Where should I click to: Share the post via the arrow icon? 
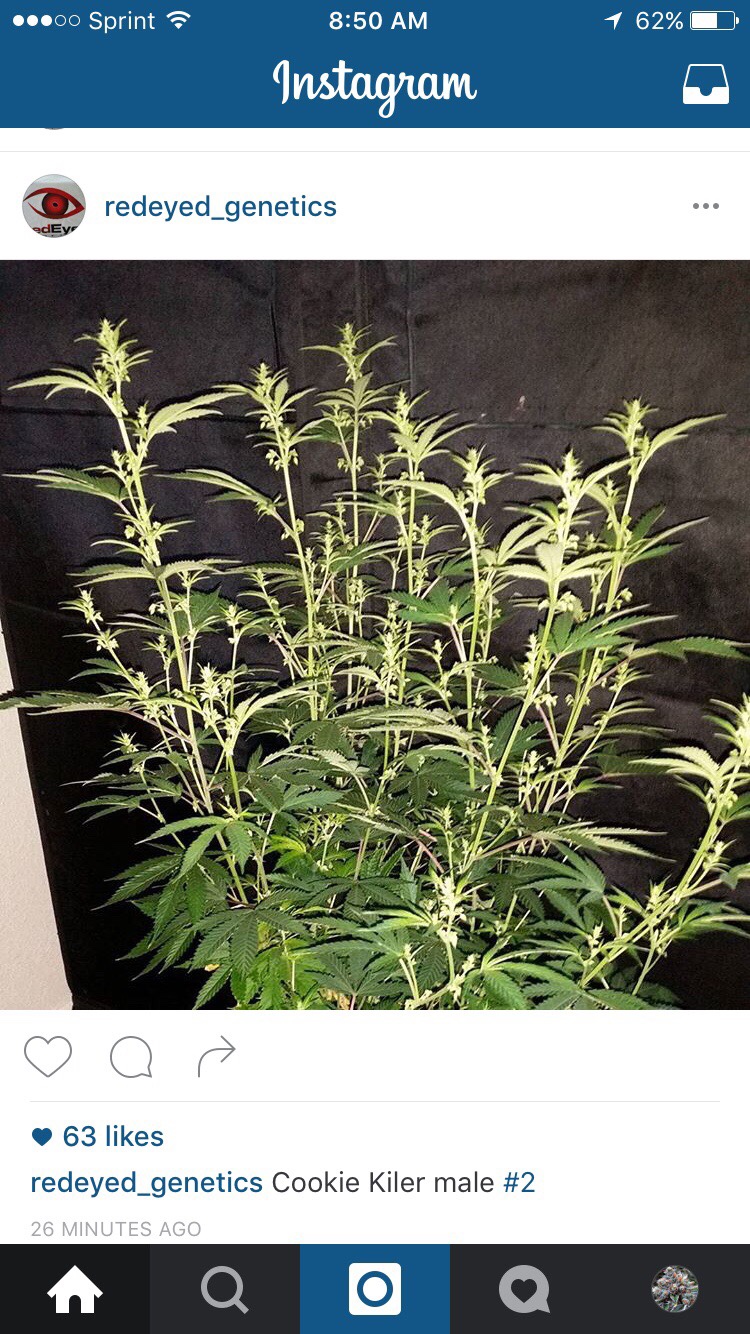[216, 1057]
